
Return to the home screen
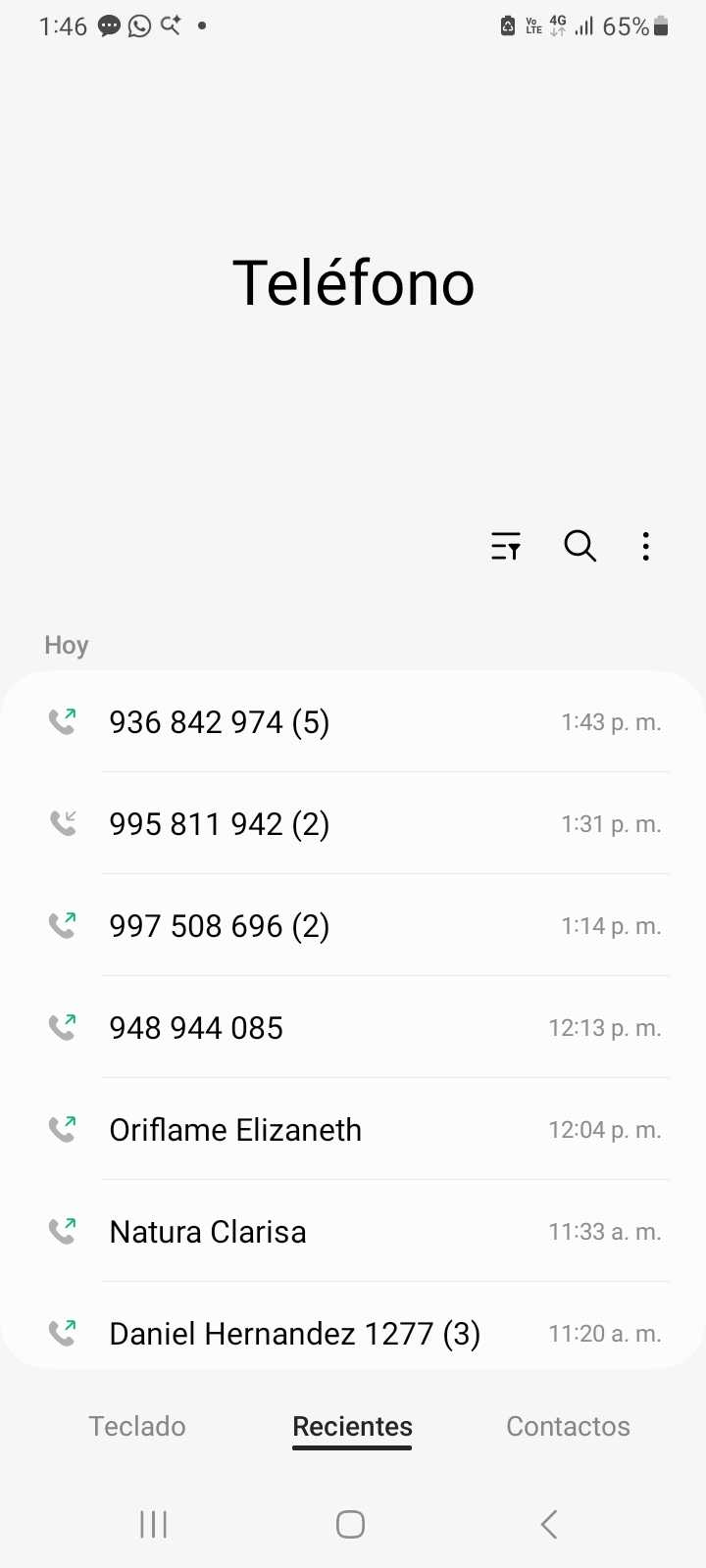coord(350,1524)
